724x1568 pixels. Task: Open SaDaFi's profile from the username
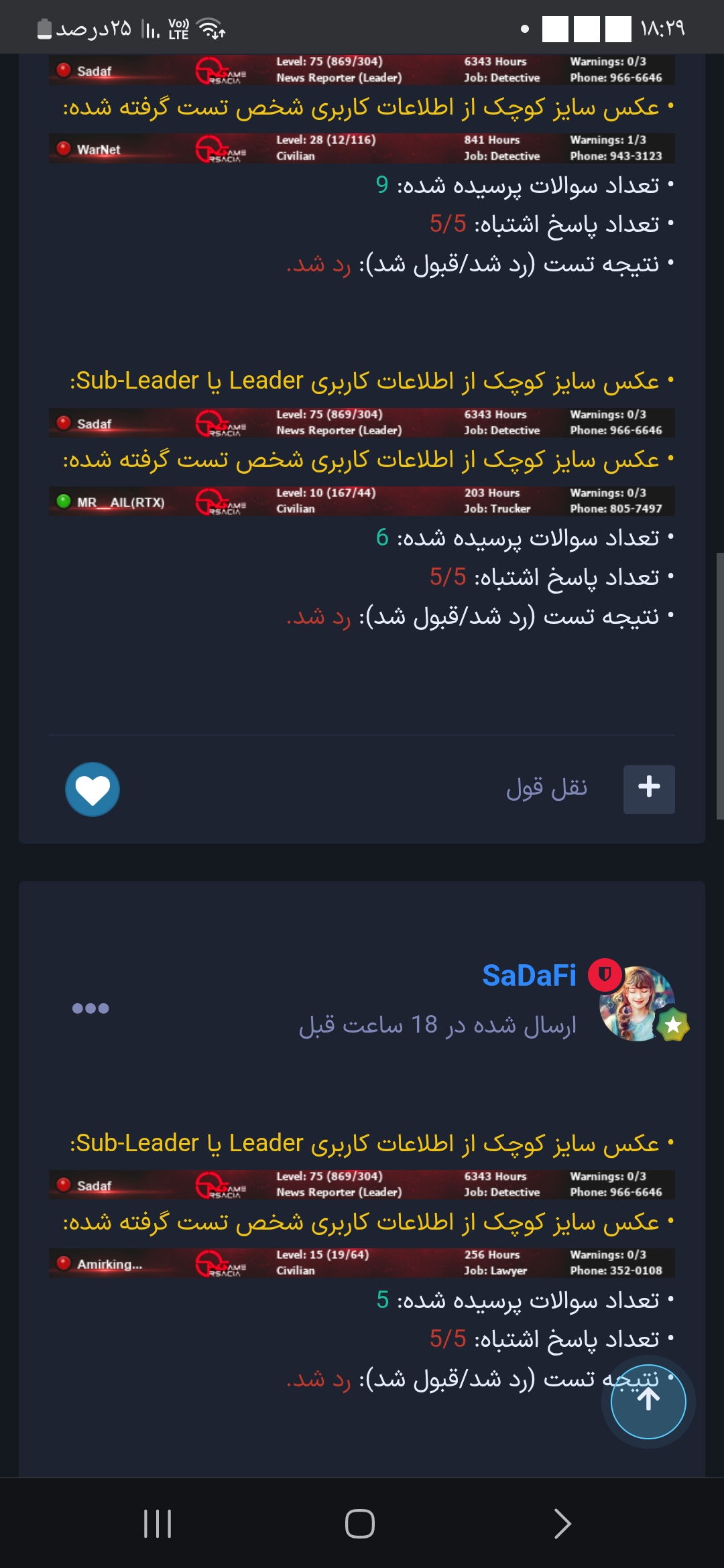coord(529,976)
